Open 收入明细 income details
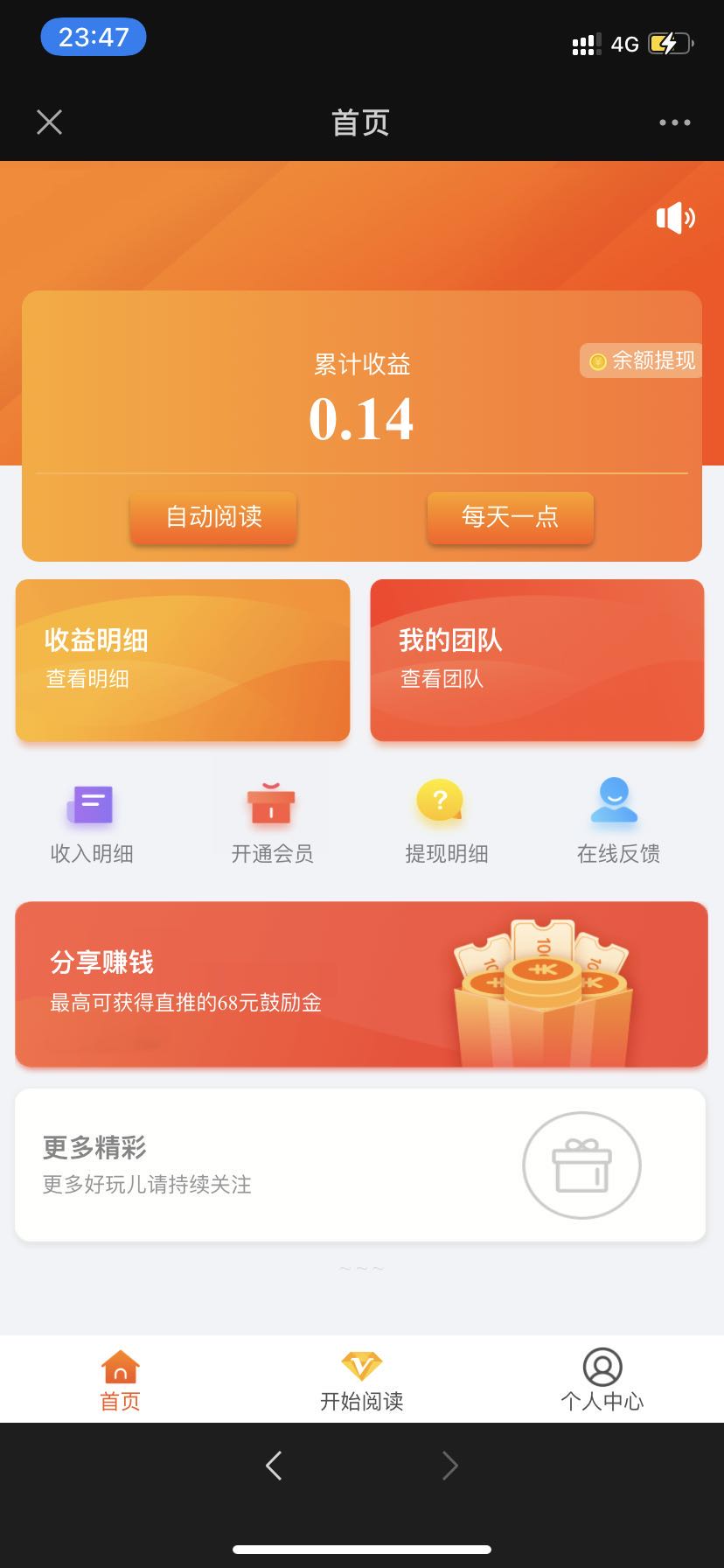The height and width of the screenshot is (1568, 724). [92, 822]
